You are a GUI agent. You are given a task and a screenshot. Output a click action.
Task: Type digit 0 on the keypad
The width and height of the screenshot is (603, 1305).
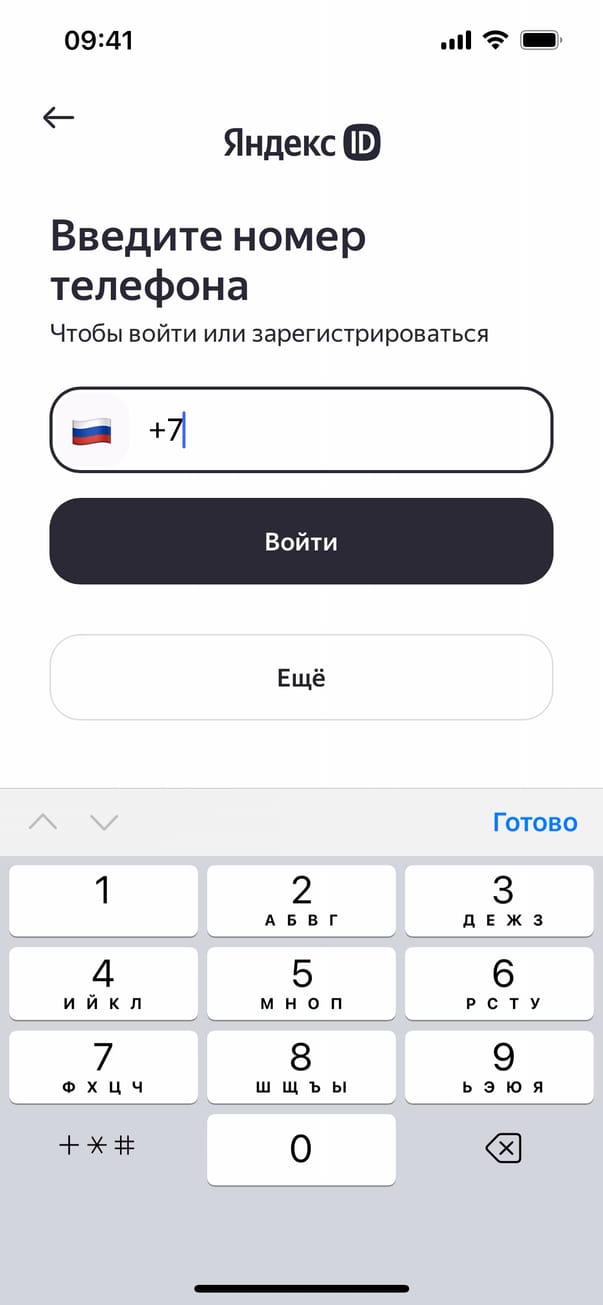pos(301,1149)
